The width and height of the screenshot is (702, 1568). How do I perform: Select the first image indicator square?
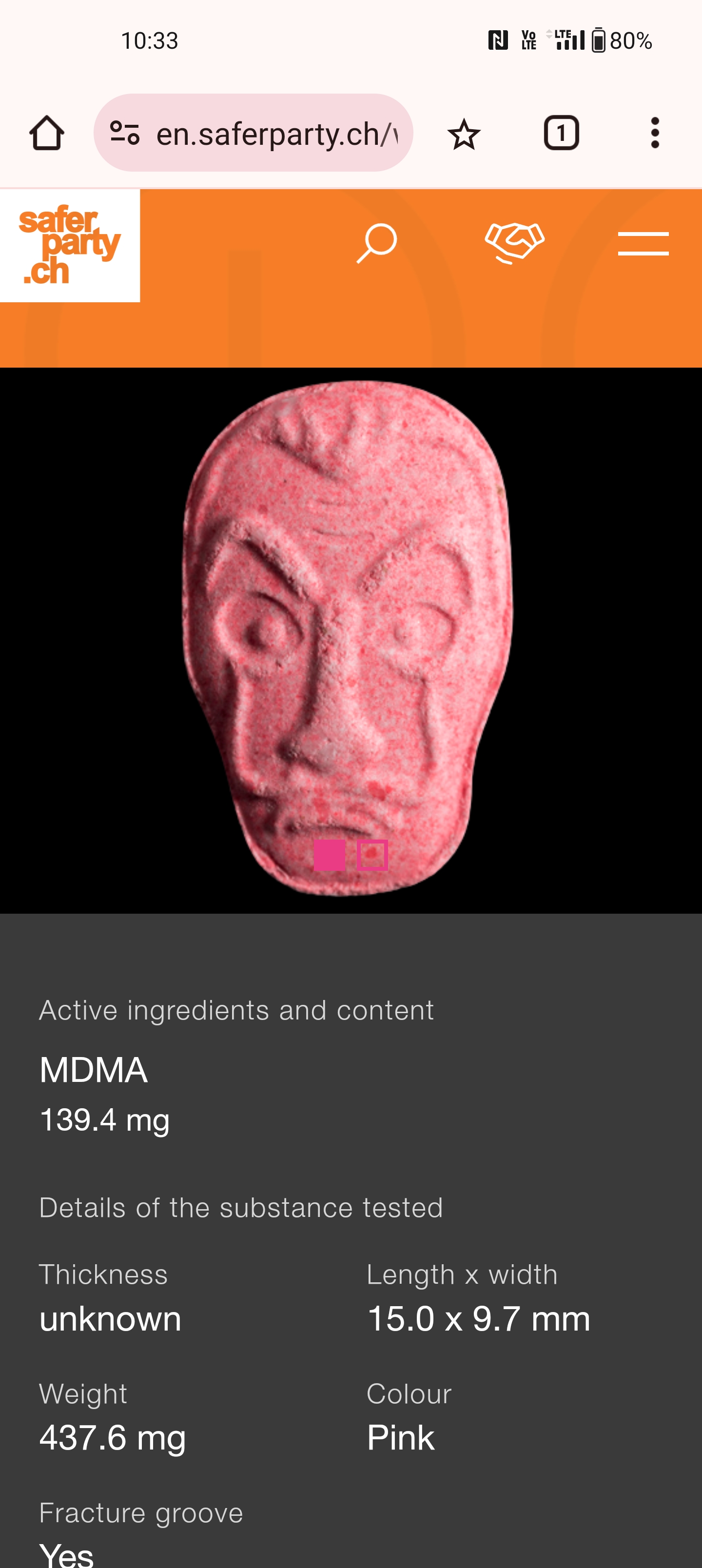[329, 855]
